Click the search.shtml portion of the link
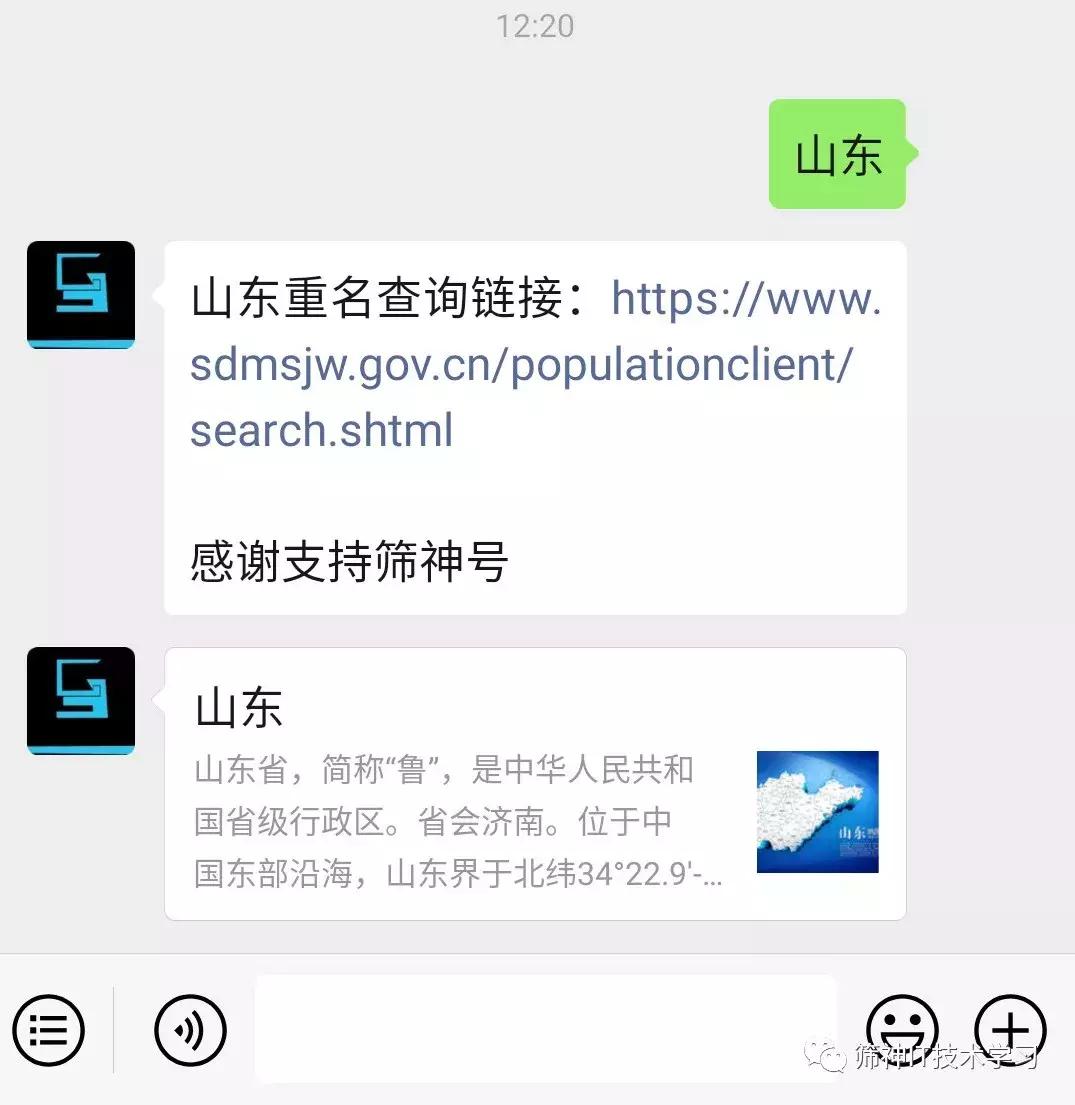The height and width of the screenshot is (1105, 1075). coord(320,430)
